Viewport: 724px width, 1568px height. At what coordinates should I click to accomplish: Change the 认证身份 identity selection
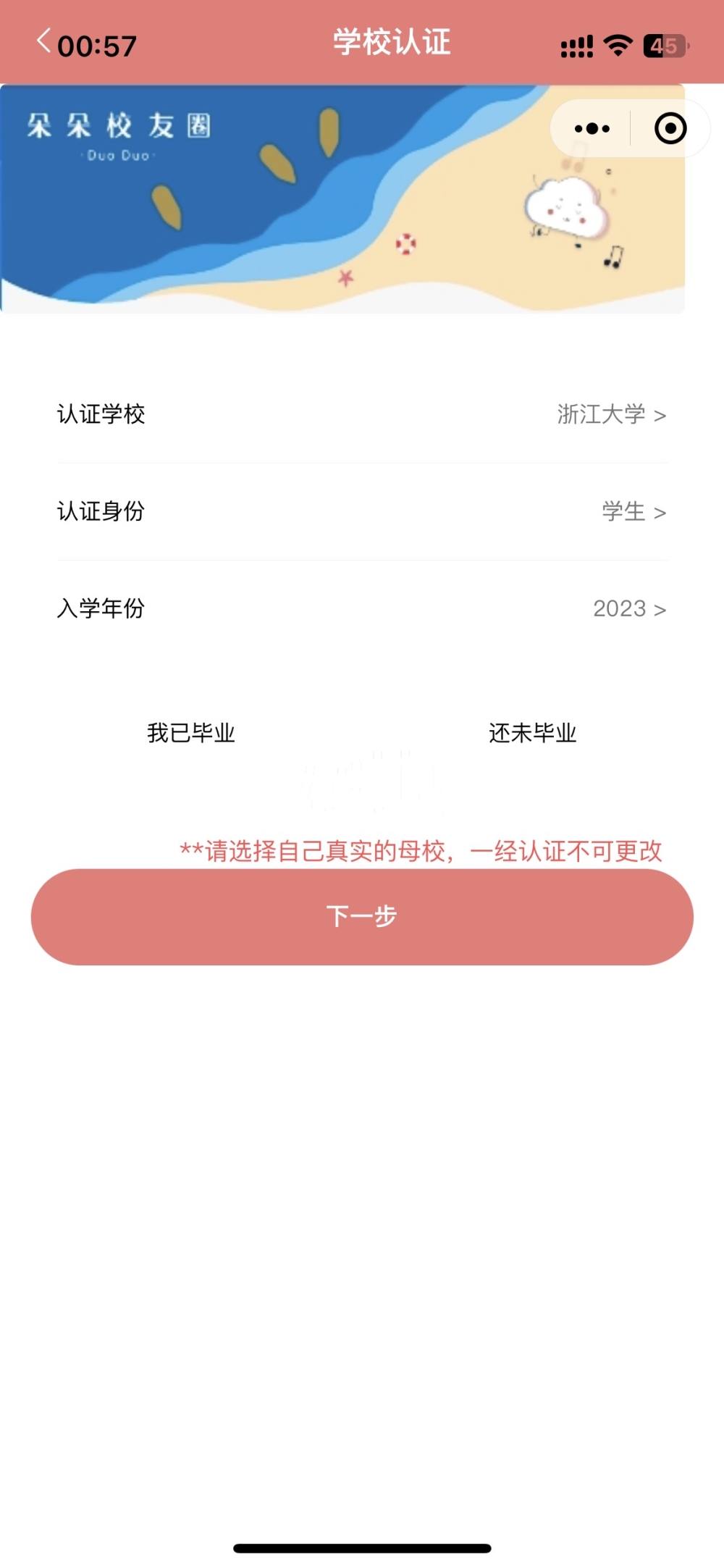[x=633, y=511]
